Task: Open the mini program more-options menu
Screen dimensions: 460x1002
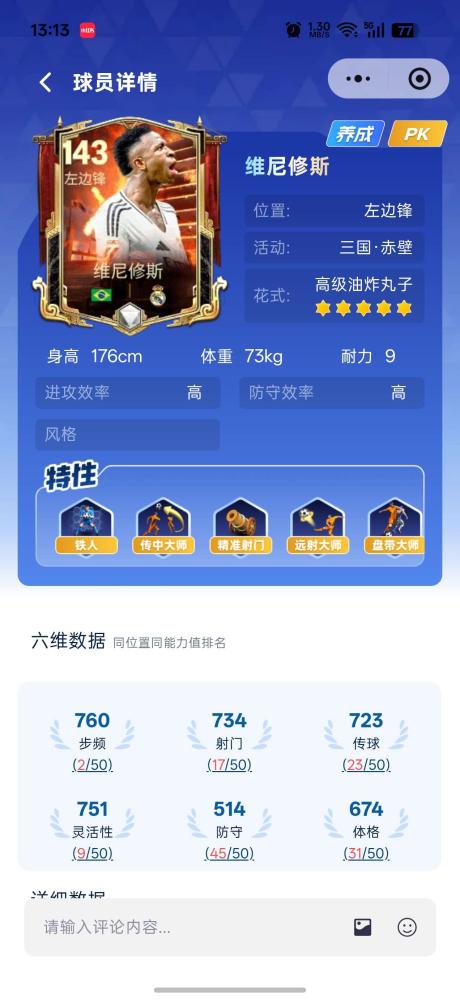Action: click(x=358, y=79)
